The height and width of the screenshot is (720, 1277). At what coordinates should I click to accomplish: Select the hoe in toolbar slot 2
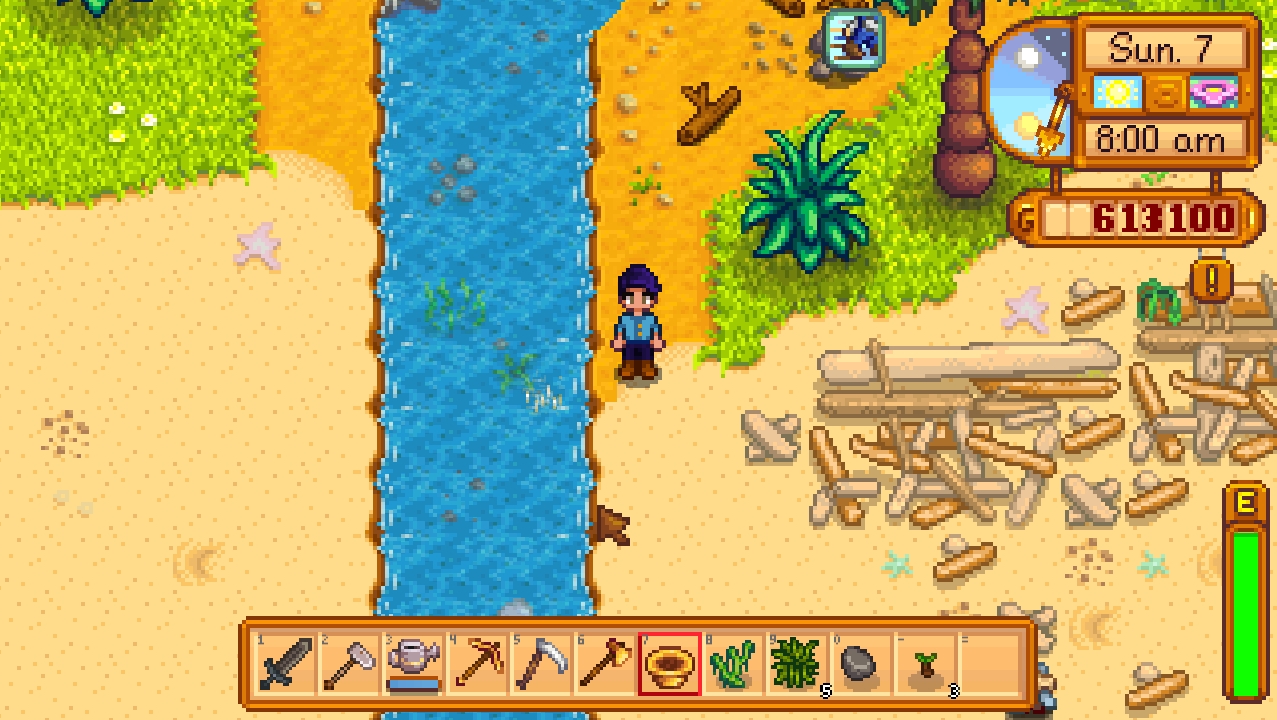click(349, 664)
